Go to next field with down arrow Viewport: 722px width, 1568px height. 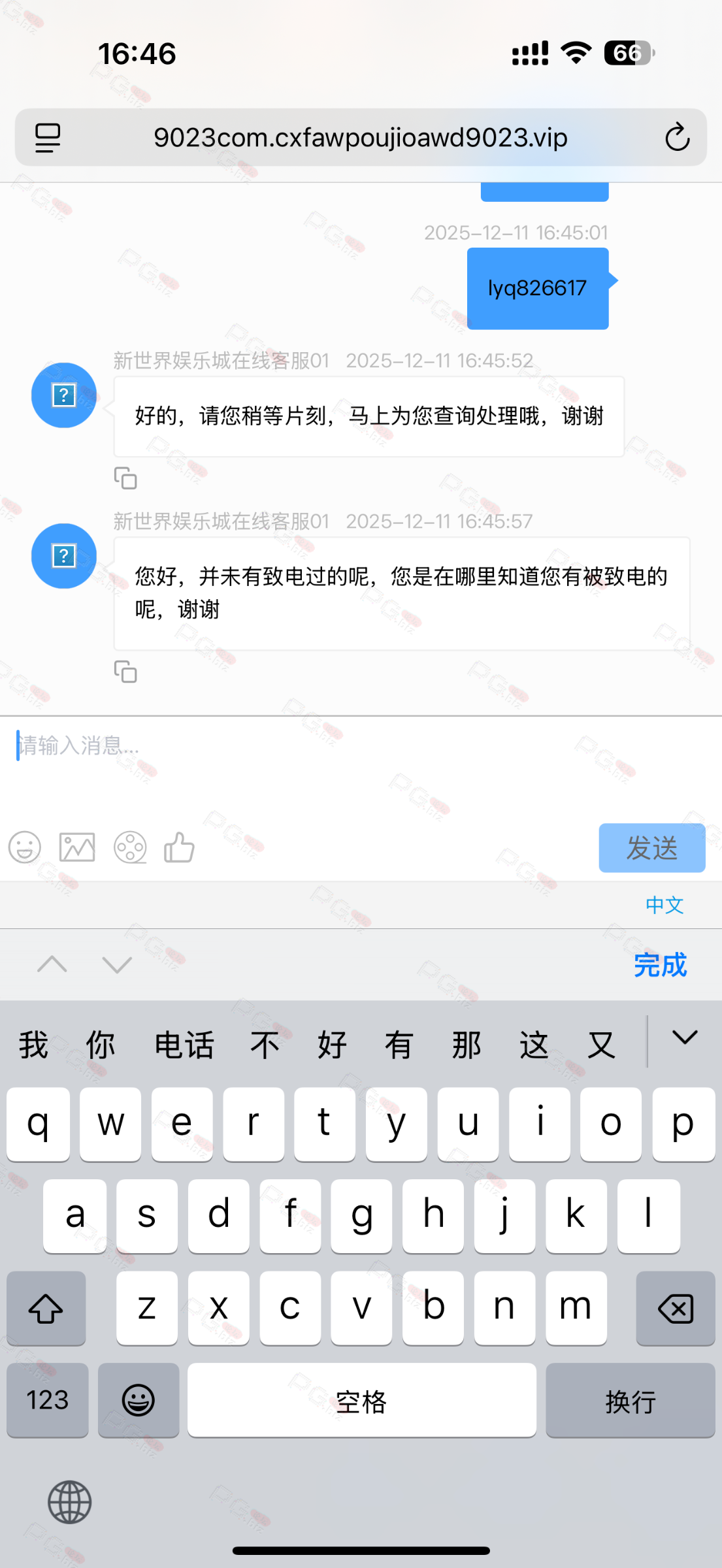pos(118,964)
